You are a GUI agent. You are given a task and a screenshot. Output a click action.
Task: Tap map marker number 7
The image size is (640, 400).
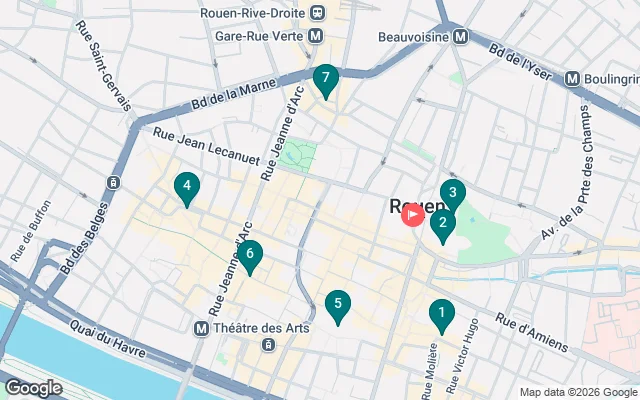(x=324, y=80)
